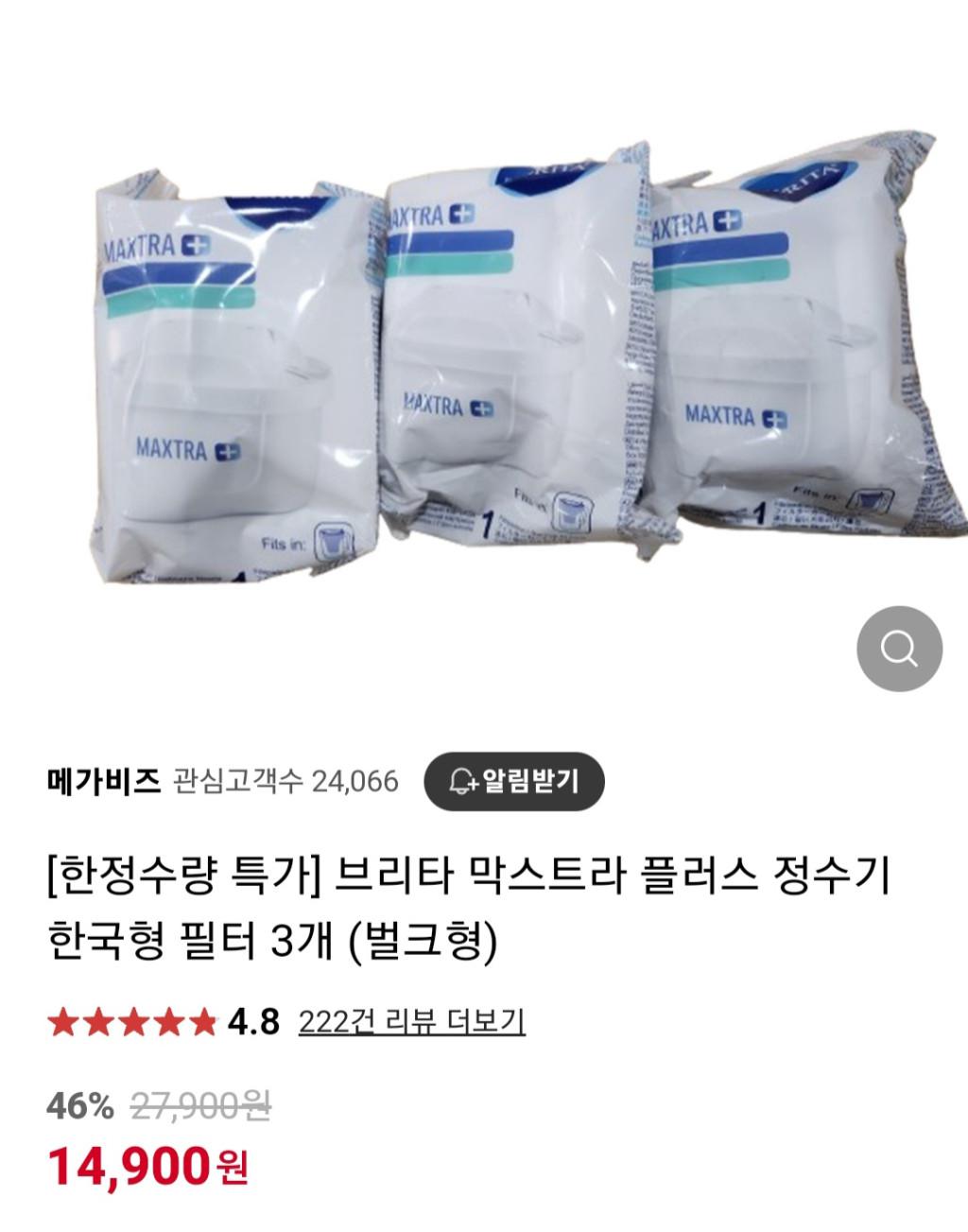The height and width of the screenshot is (1232, 968).
Task: Tap the 알림받기 notification button
Action: (x=513, y=781)
